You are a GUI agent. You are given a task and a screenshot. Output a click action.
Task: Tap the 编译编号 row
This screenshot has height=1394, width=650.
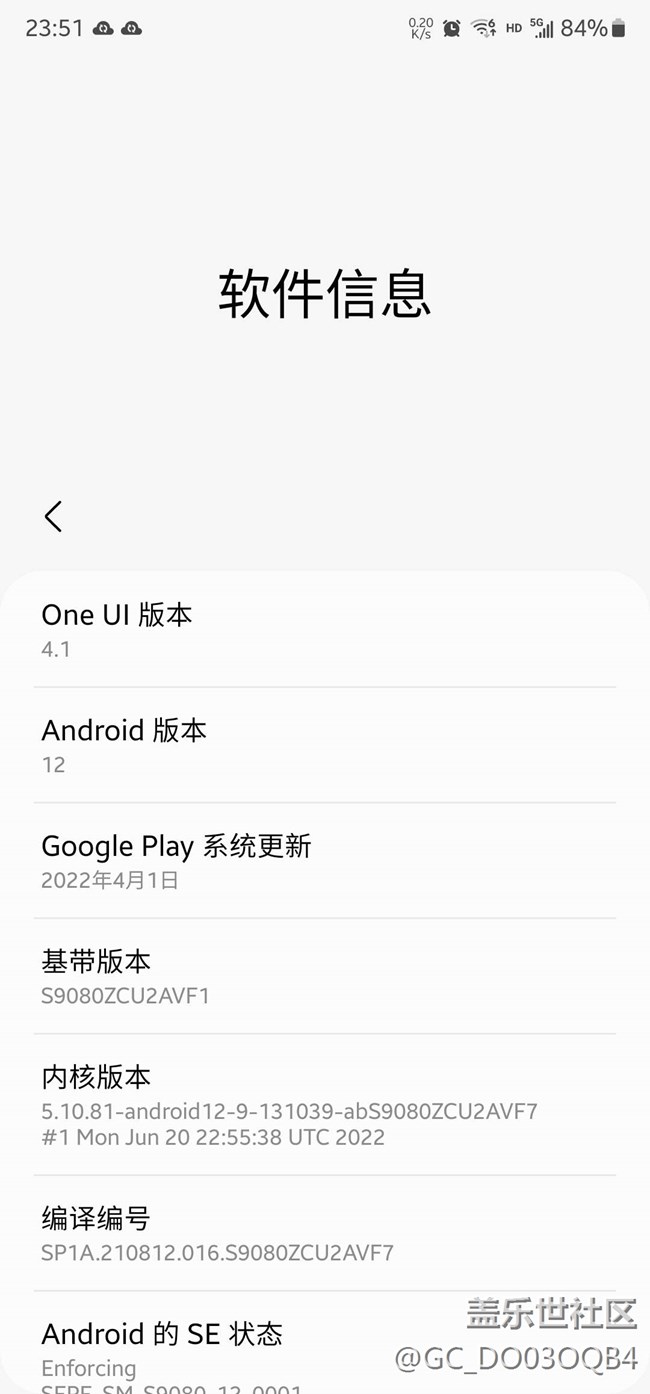324,1233
